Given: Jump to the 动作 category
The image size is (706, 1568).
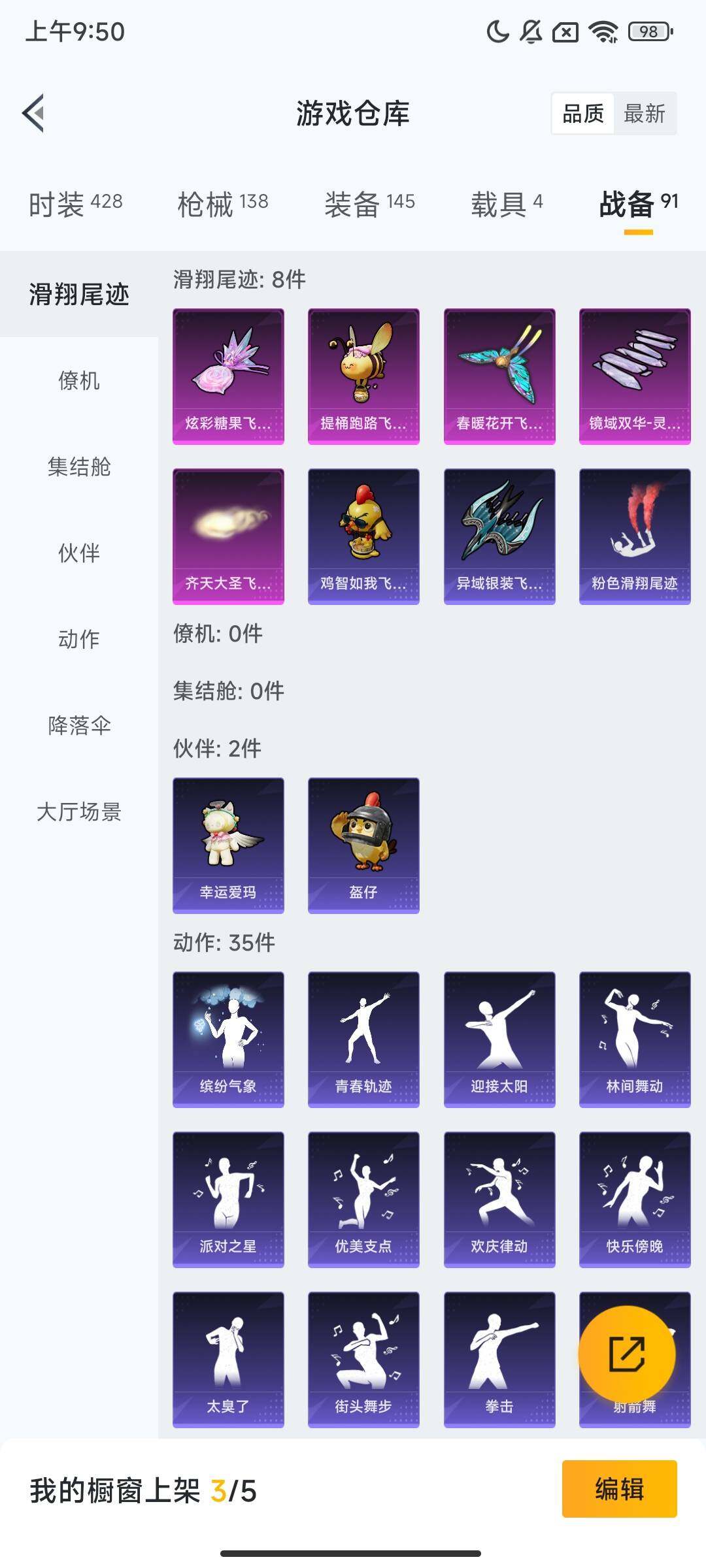Looking at the screenshot, I should (79, 639).
